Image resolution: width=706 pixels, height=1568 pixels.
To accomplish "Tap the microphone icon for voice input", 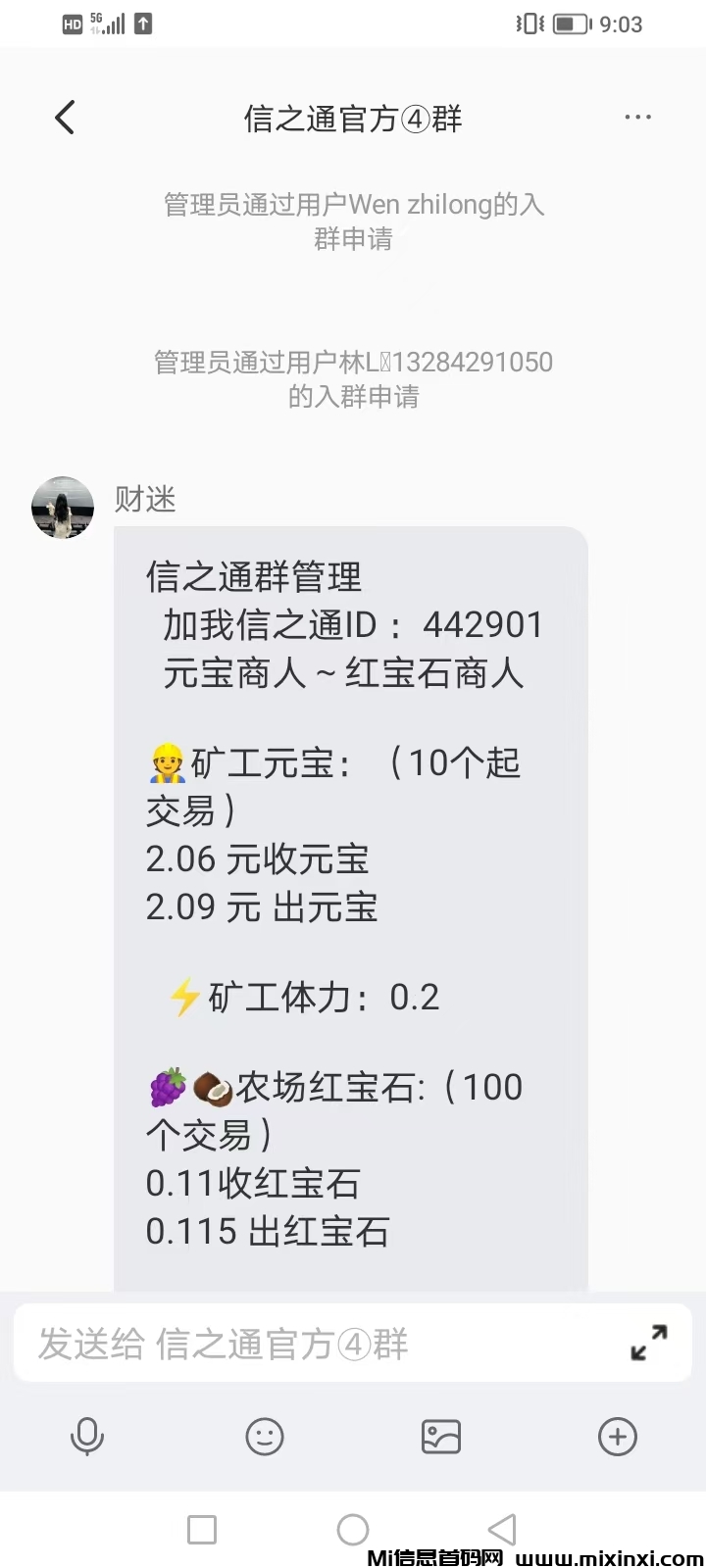I will [88, 1437].
